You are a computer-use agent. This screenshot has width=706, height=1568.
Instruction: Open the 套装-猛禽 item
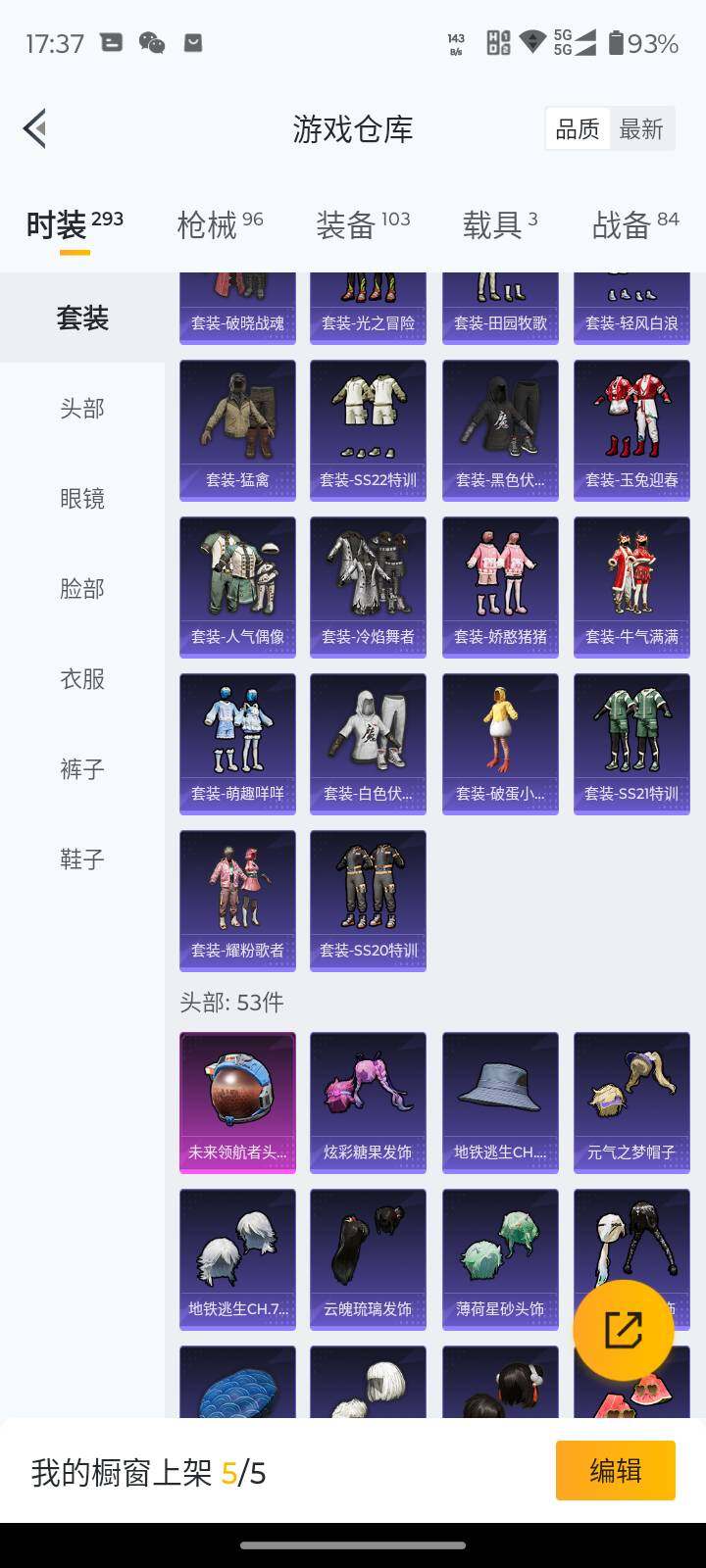coord(237,429)
